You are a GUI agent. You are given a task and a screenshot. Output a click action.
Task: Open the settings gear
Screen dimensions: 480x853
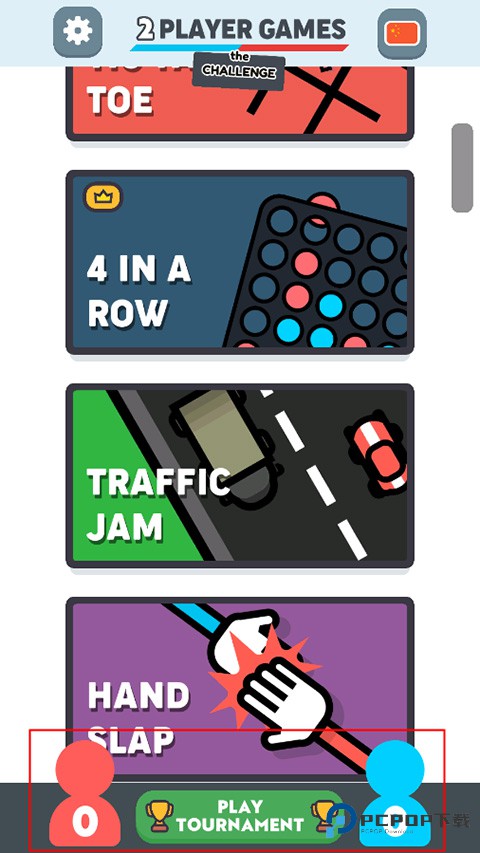pos(77,32)
